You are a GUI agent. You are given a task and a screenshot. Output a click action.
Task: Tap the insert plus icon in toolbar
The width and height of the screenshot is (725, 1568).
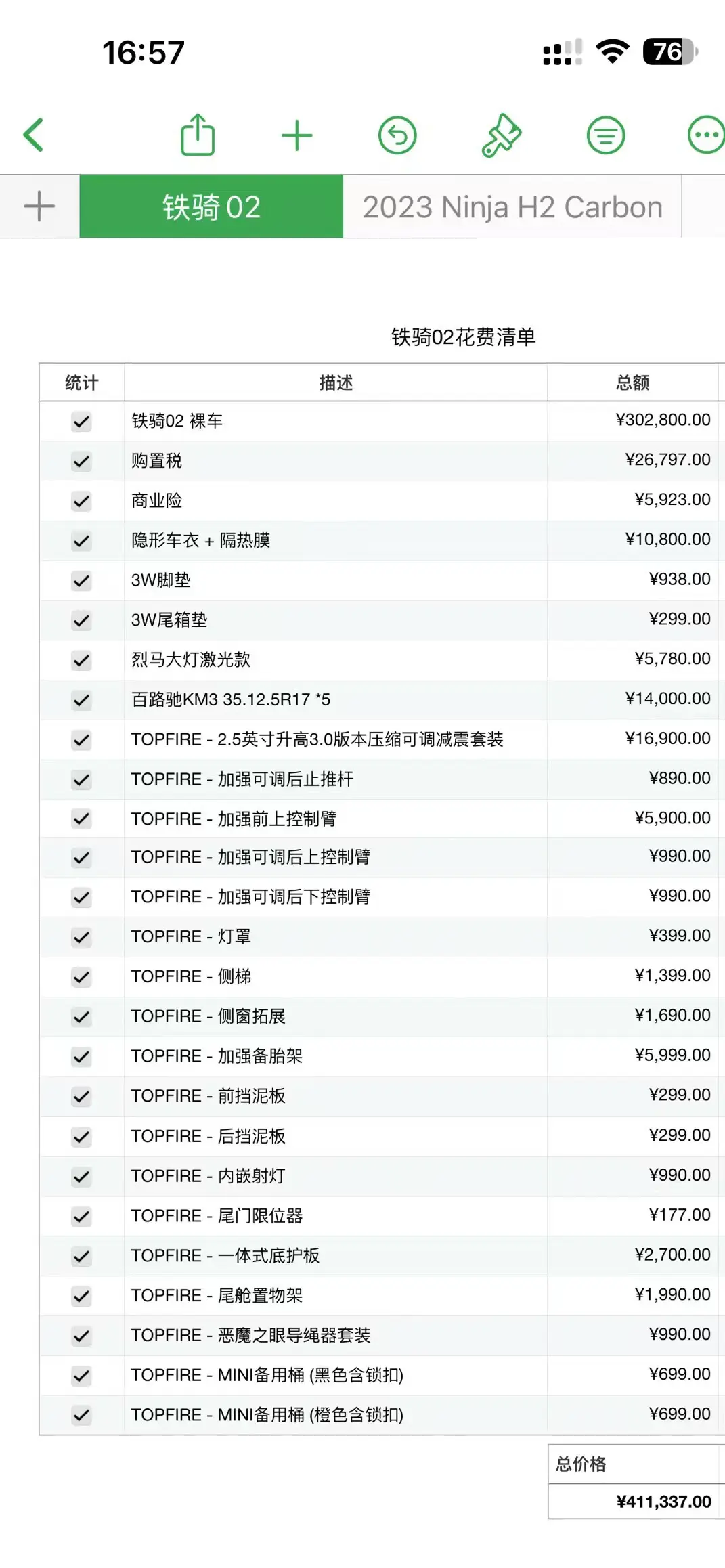297,135
